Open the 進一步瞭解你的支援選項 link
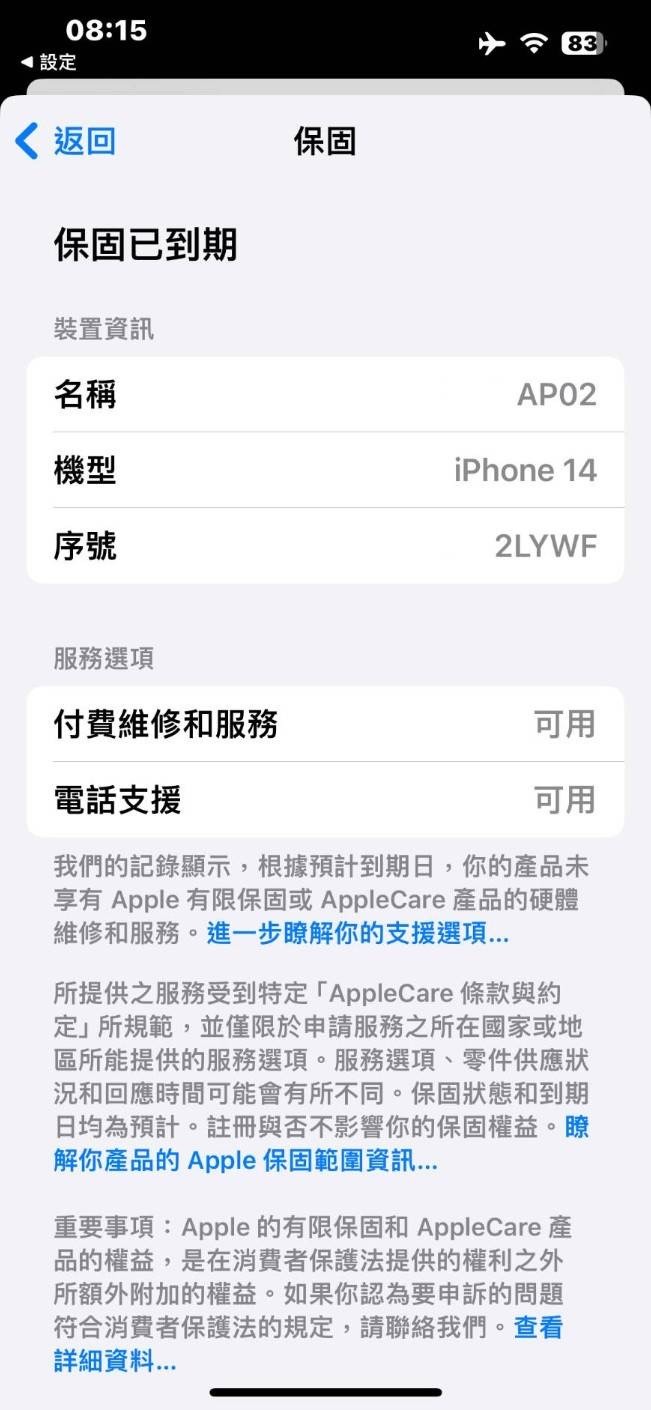651x1410 pixels. click(x=358, y=934)
